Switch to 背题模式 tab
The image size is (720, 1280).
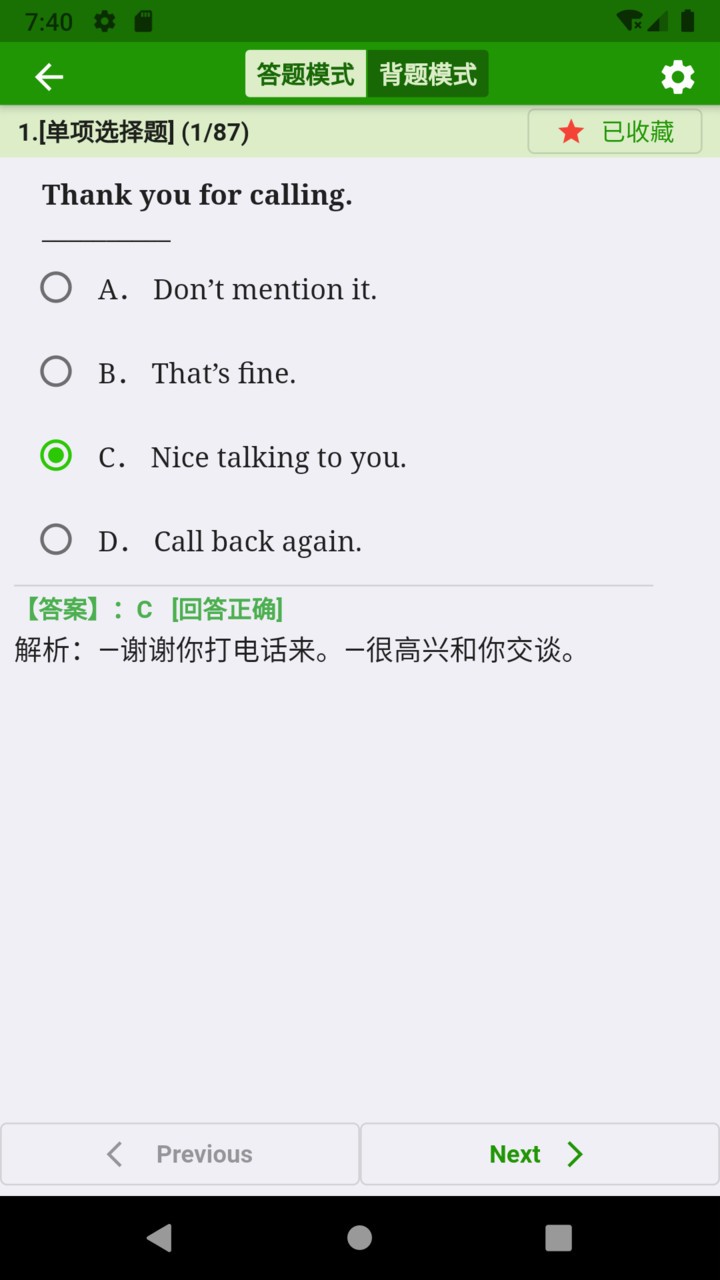(x=428, y=73)
